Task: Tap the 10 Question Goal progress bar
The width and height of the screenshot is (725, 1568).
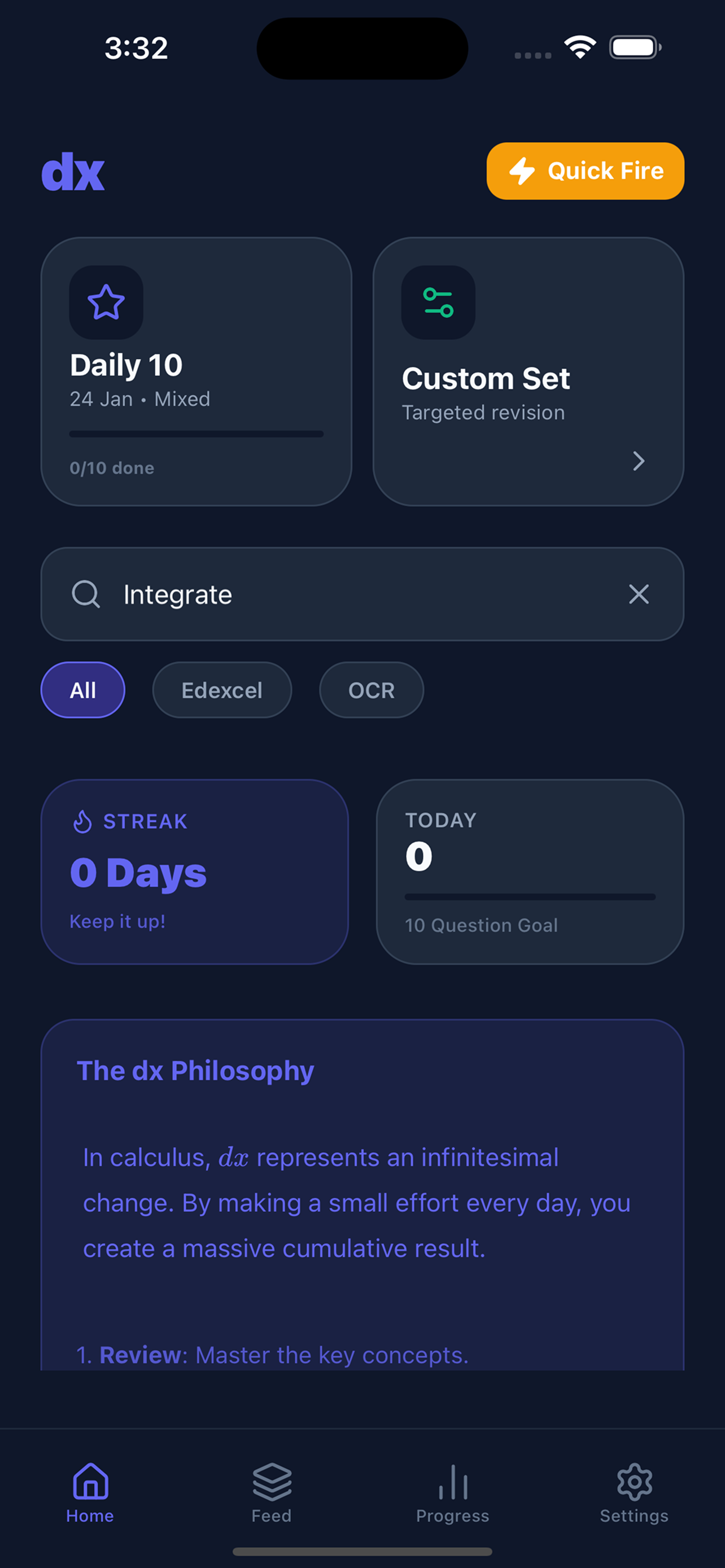Action: point(530,897)
